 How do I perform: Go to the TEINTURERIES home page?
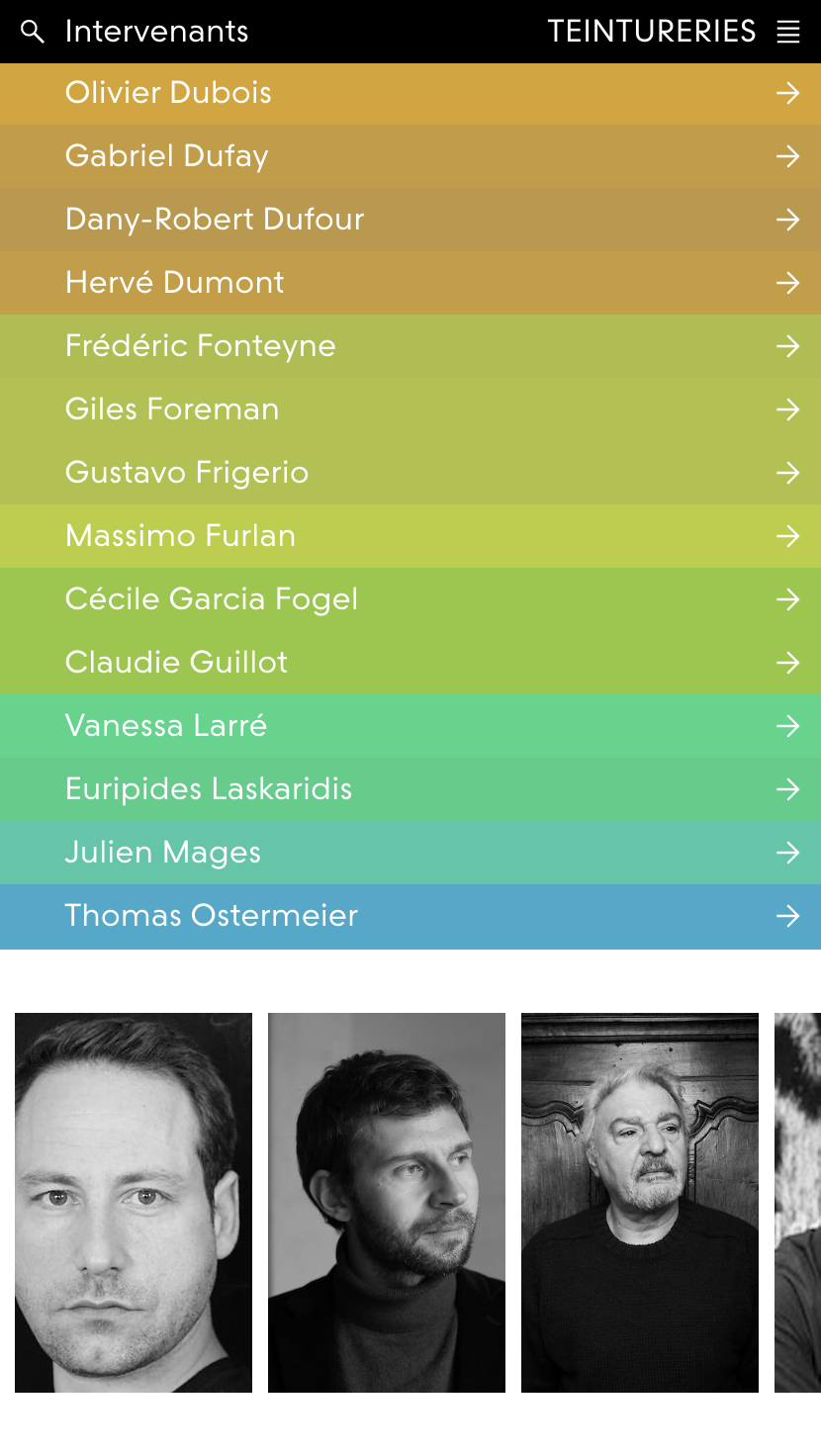(651, 32)
